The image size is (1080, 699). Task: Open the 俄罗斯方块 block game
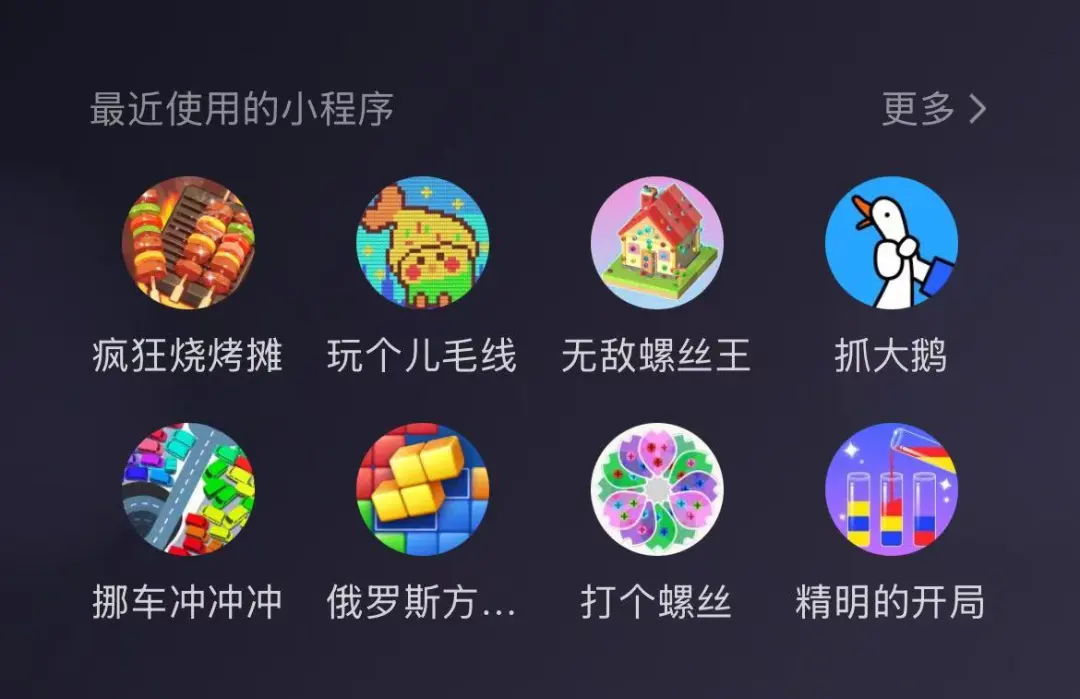[422, 489]
